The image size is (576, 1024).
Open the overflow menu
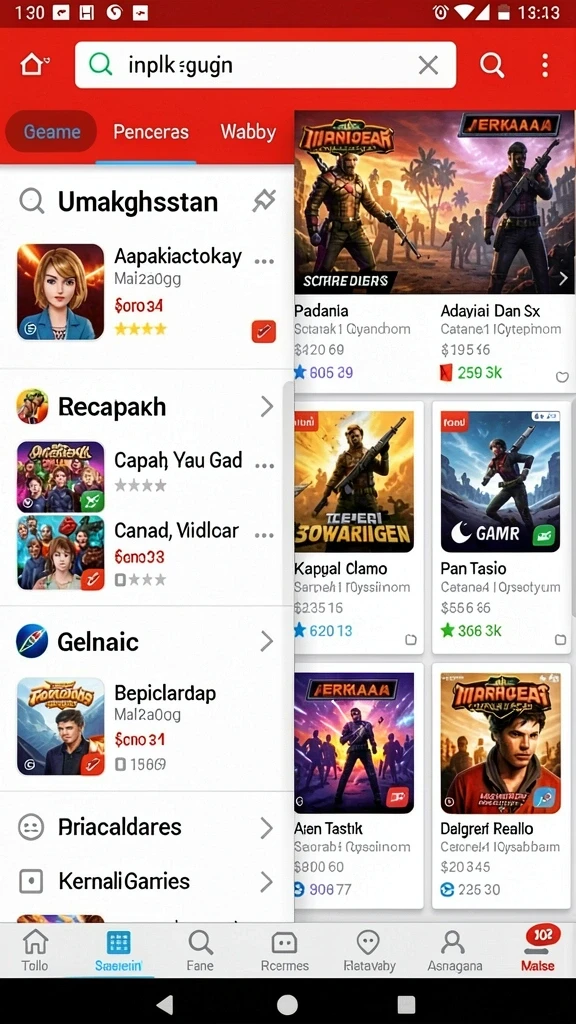coord(545,65)
